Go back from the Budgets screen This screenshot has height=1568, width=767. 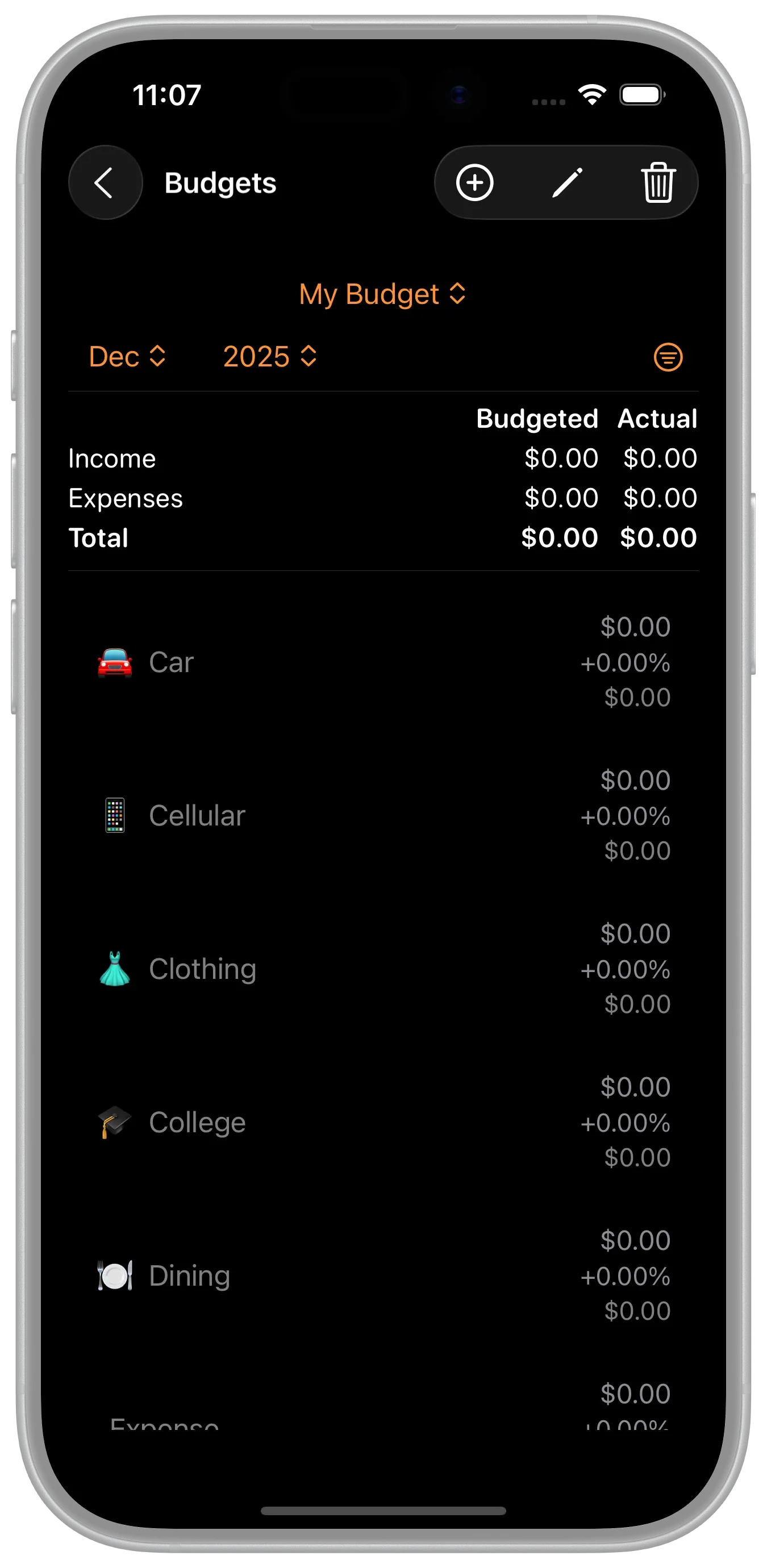point(105,182)
